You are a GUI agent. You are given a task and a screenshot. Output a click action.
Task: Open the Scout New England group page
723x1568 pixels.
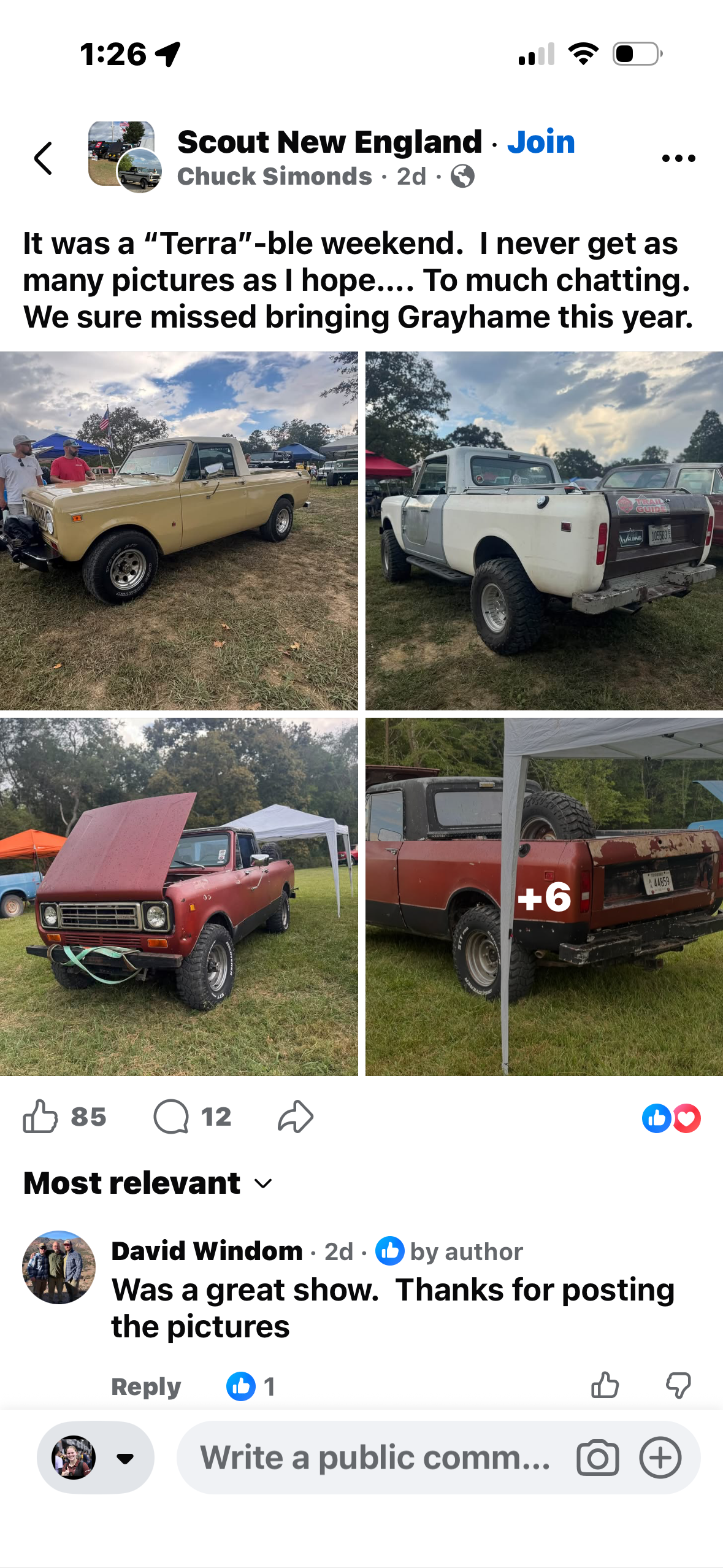[329, 142]
